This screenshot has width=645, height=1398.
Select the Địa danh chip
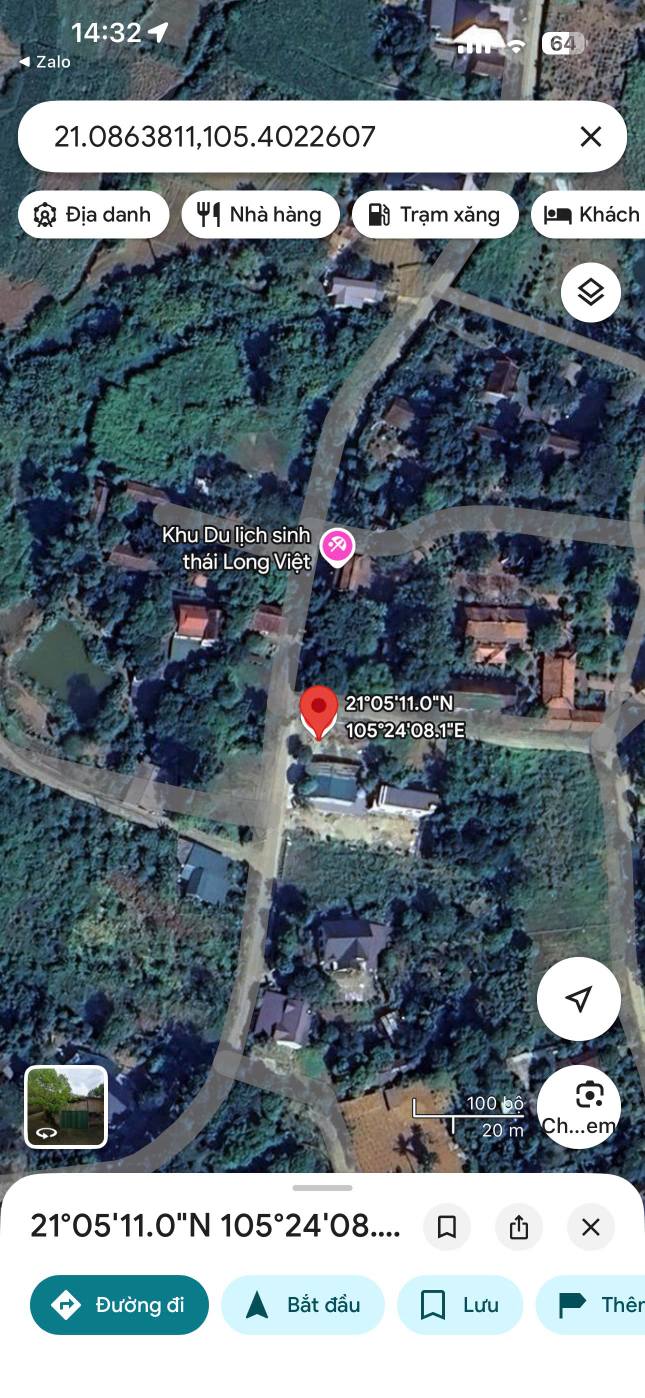94,214
